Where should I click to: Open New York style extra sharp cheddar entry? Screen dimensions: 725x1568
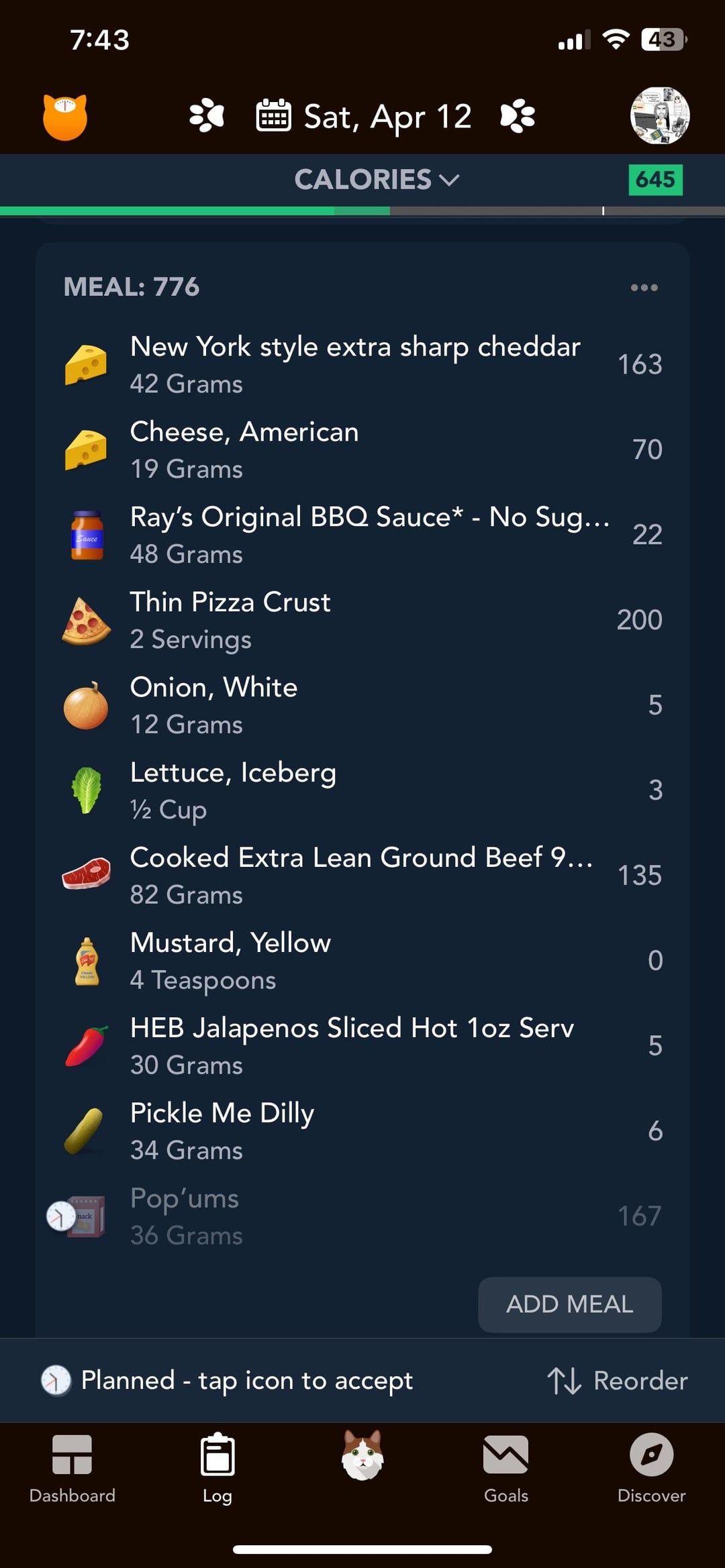click(362, 364)
